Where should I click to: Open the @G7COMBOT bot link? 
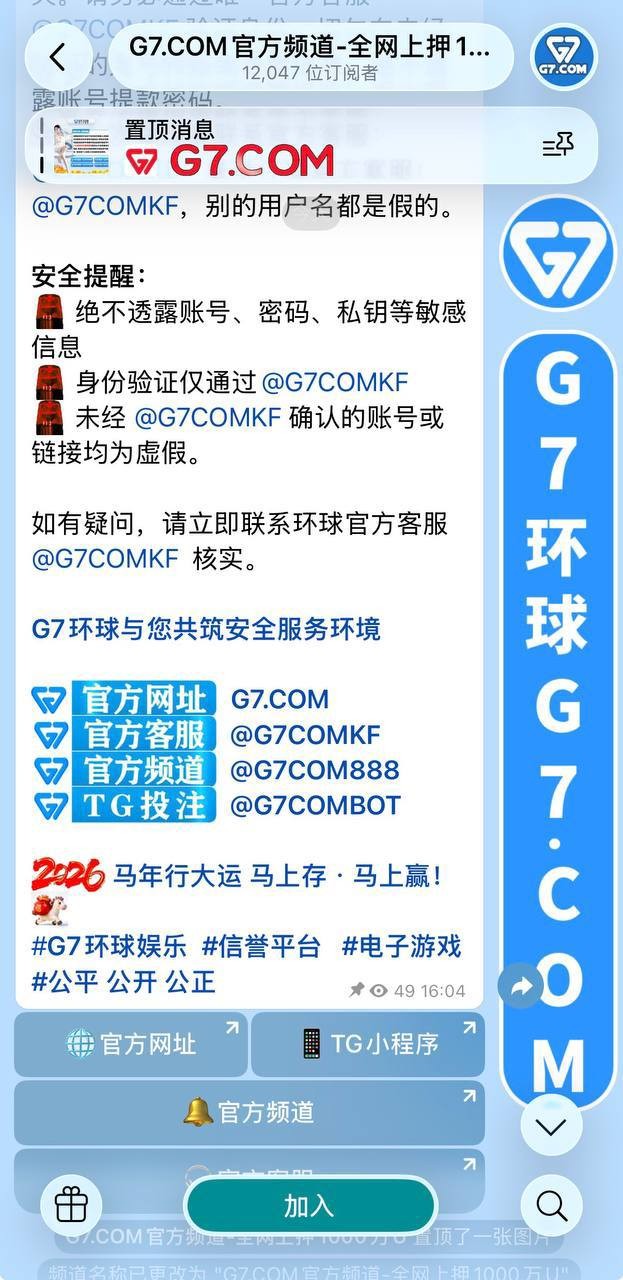[x=315, y=805]
